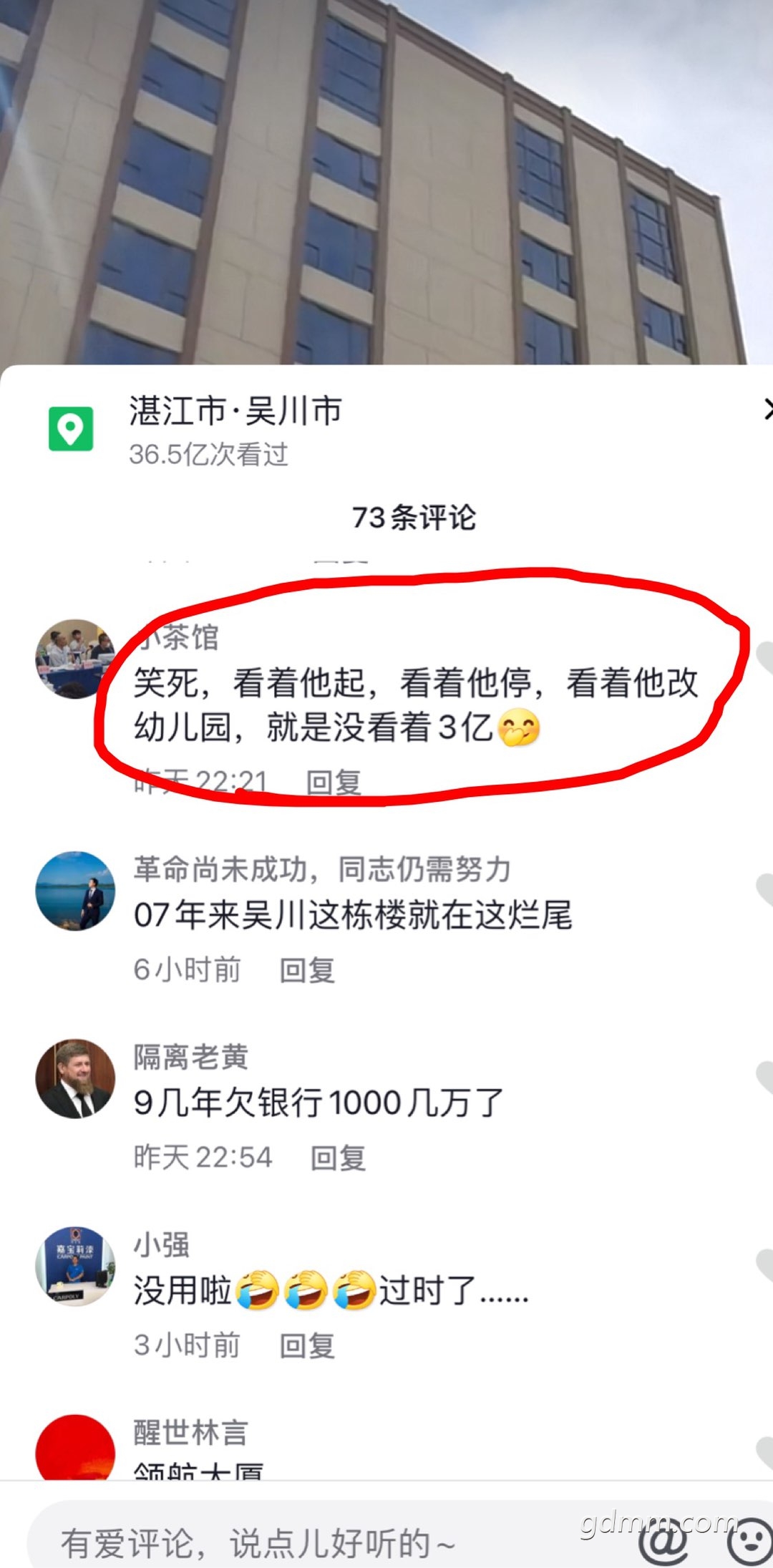
Task: Open the 湛江市·吴川市 location page
Action: coord(235,412)
